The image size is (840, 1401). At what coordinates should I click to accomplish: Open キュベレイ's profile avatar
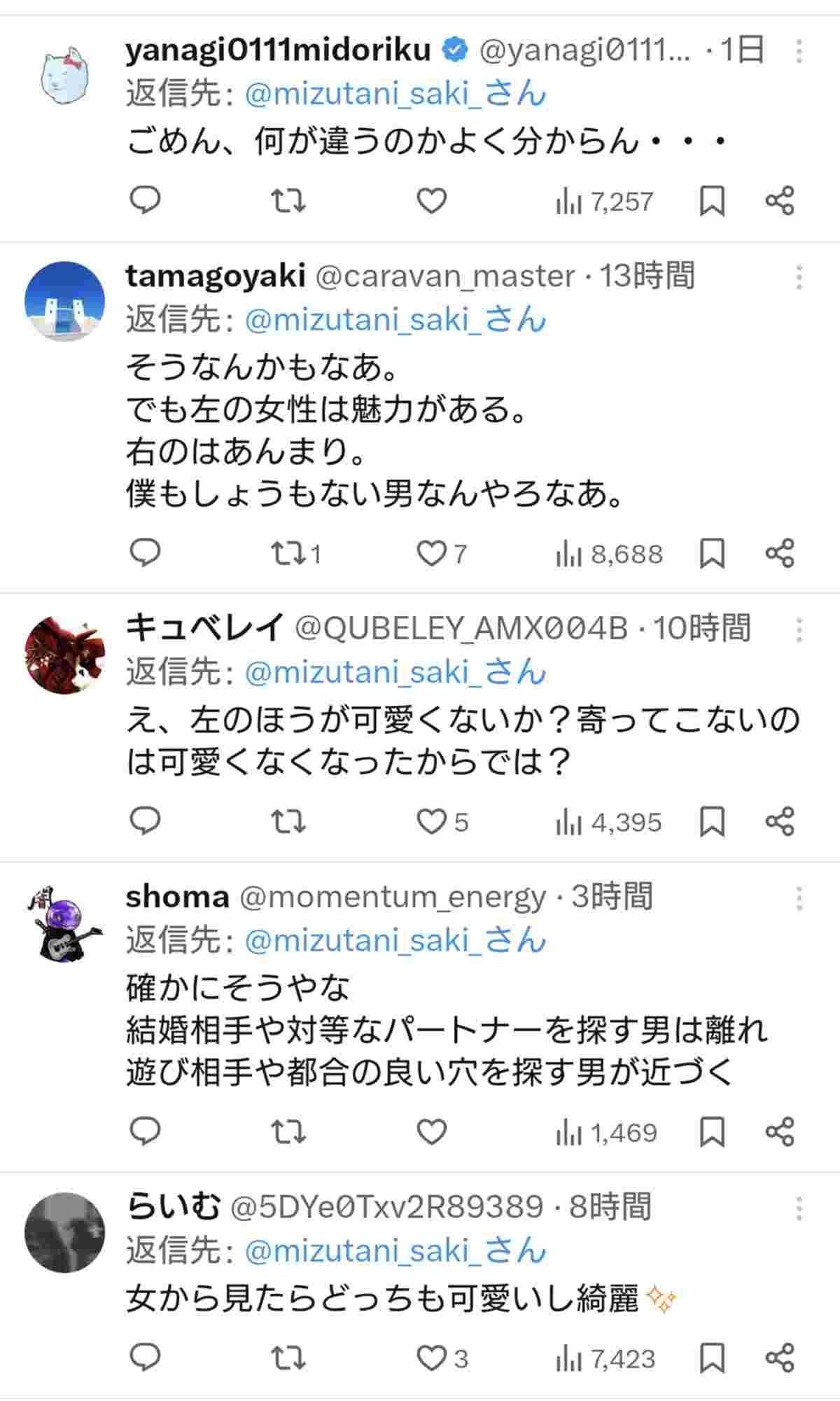[x=64, y=655]
